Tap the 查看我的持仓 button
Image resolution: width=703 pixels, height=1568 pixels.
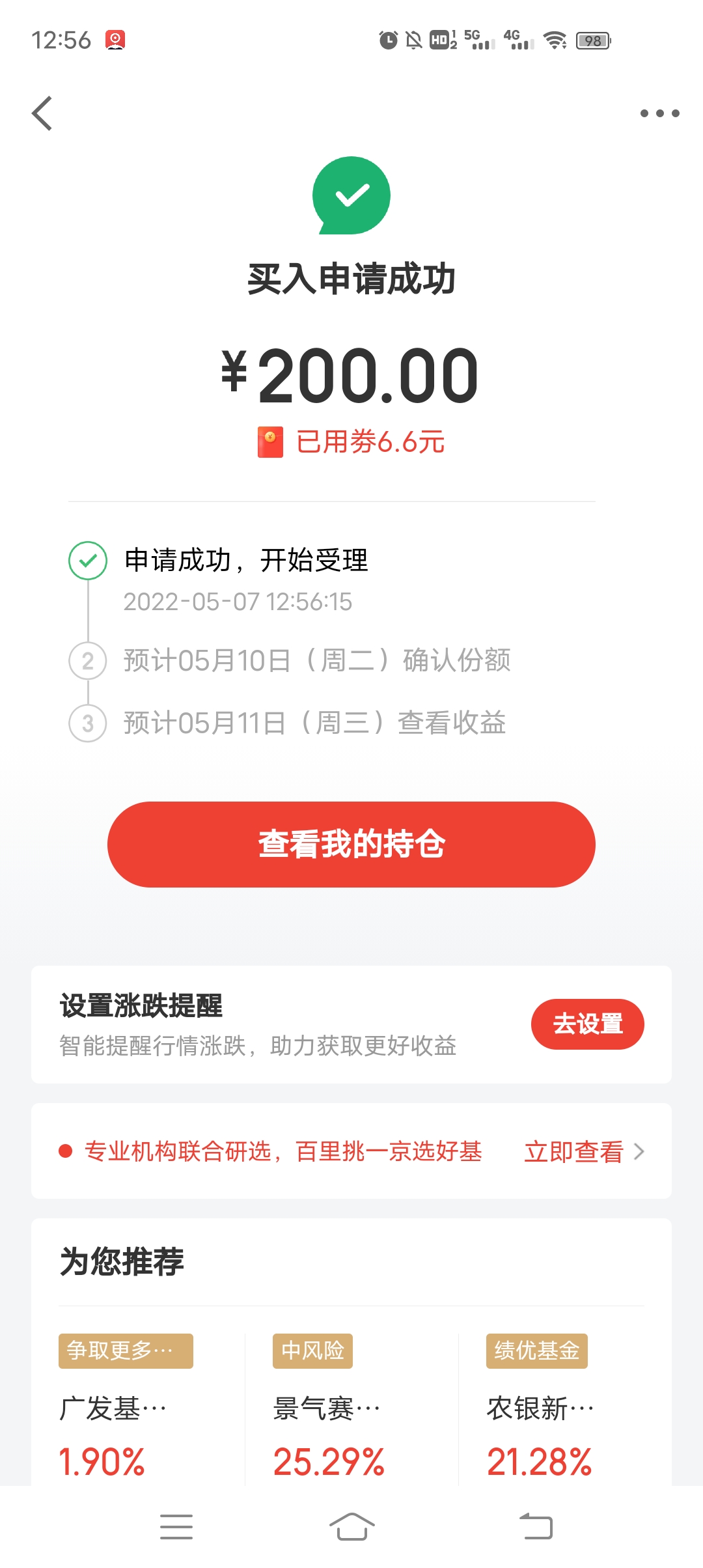[x=351, y=844]
